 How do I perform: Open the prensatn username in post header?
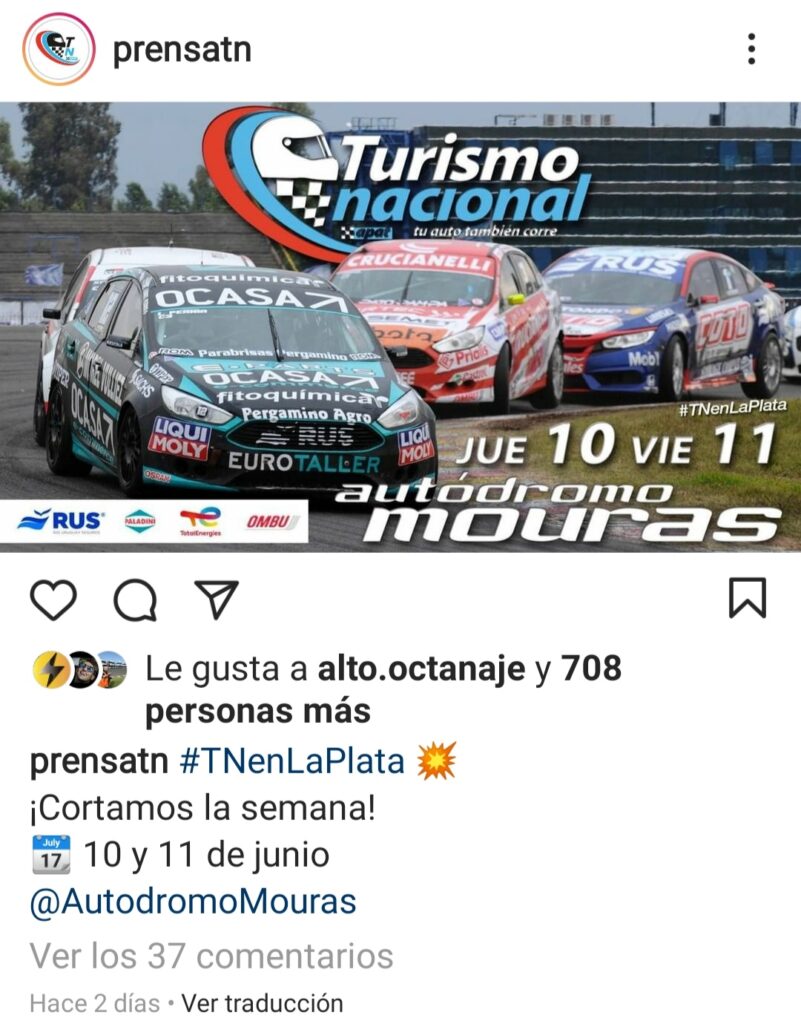[182, 49]
